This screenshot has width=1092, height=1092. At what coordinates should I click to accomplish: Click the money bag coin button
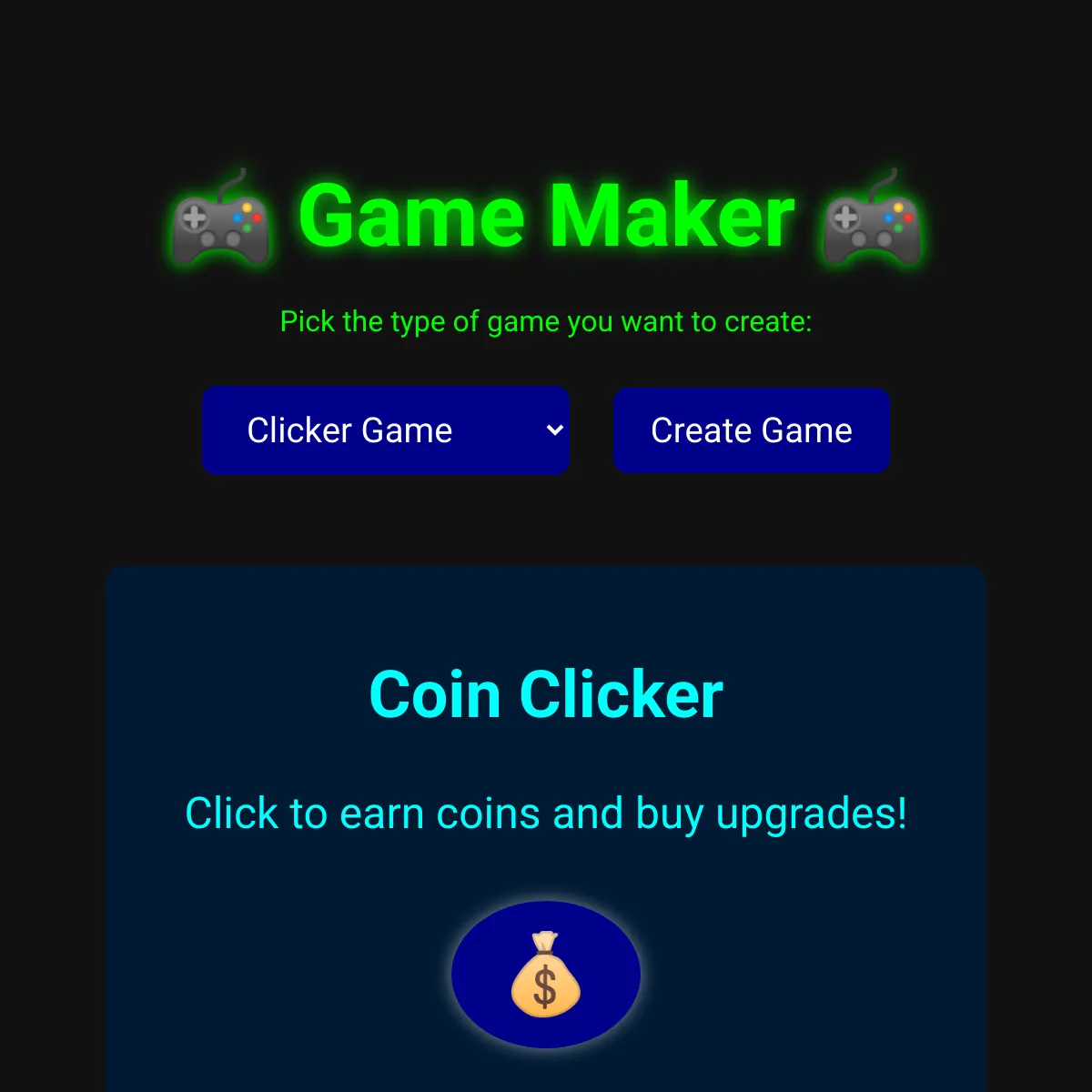tap(546, 975)
